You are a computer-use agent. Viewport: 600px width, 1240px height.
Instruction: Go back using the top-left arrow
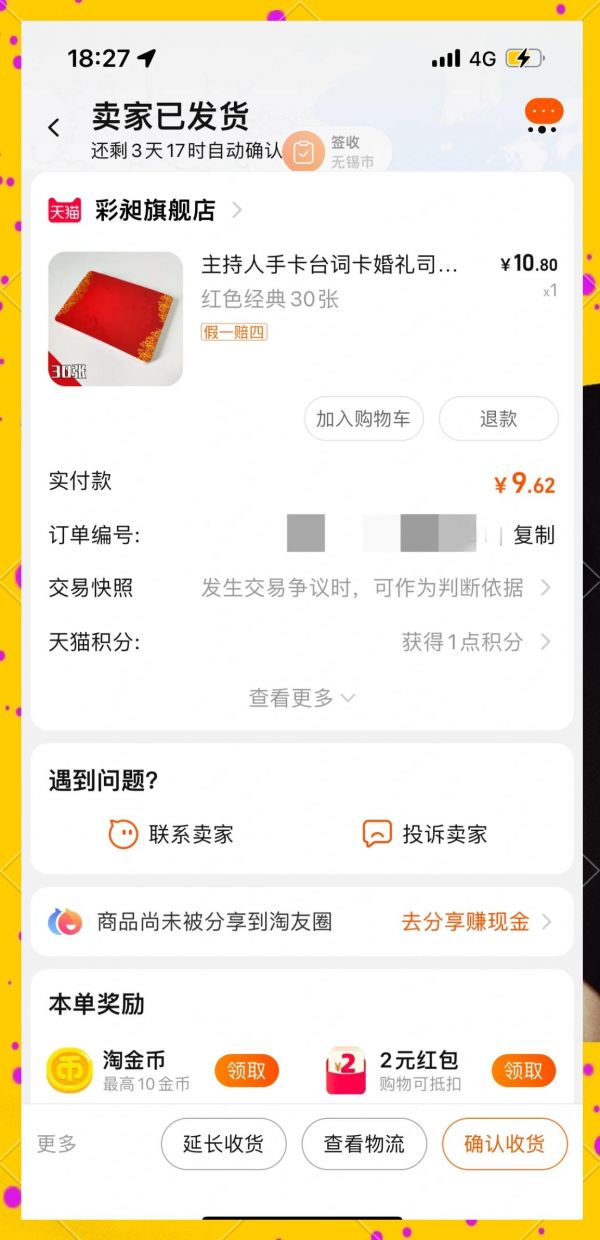(54, 127)
